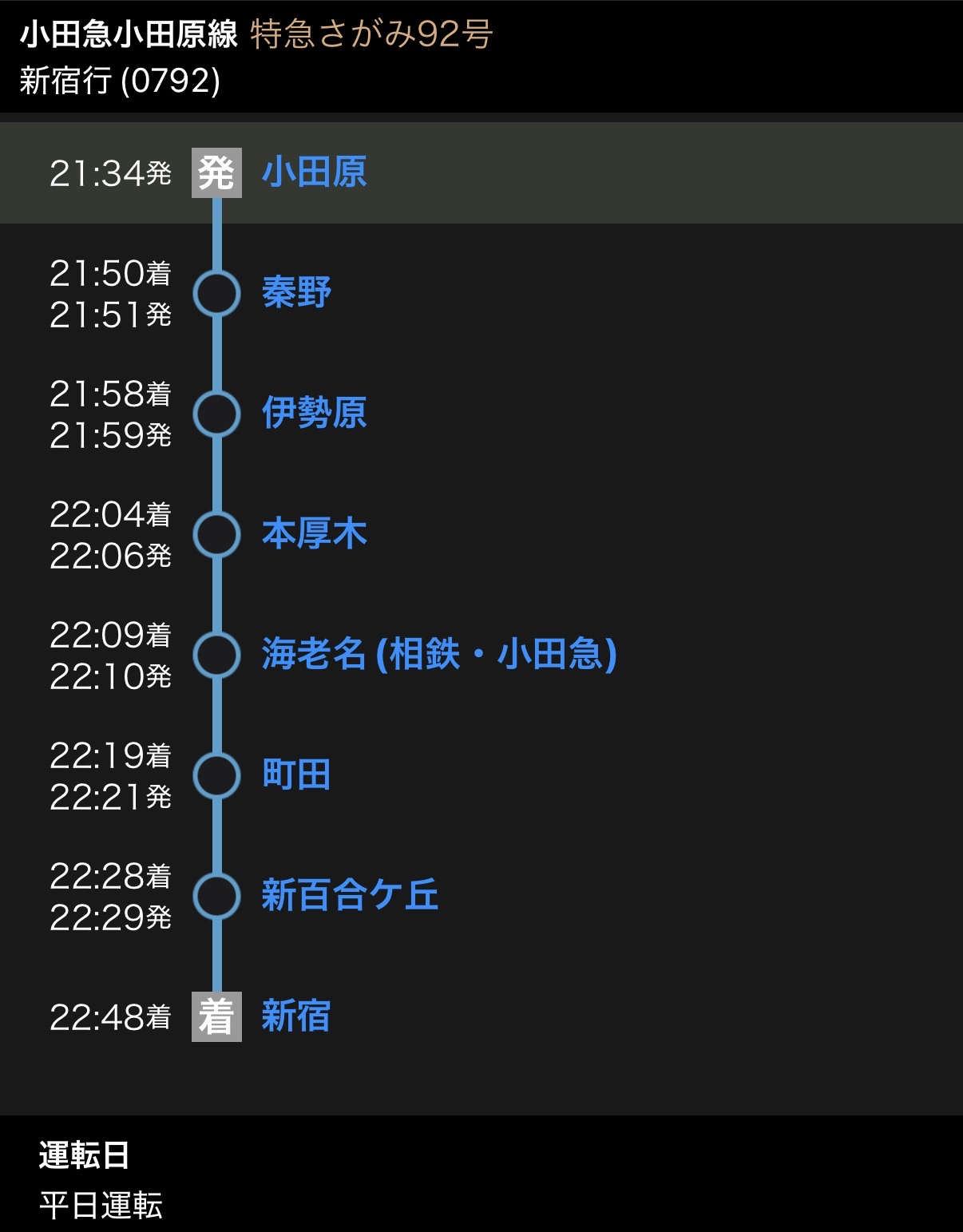Tap the 本厚木 station name

pos(314,533)
